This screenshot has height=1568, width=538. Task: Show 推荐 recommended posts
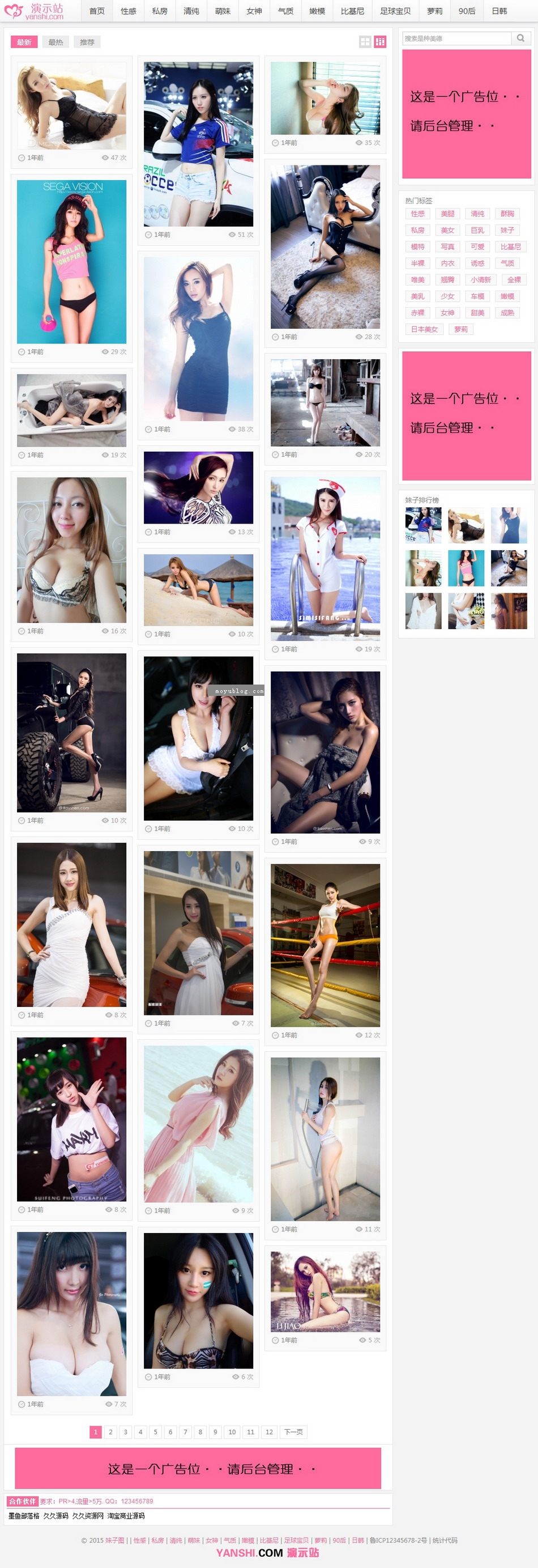click(x=87, y=42)
